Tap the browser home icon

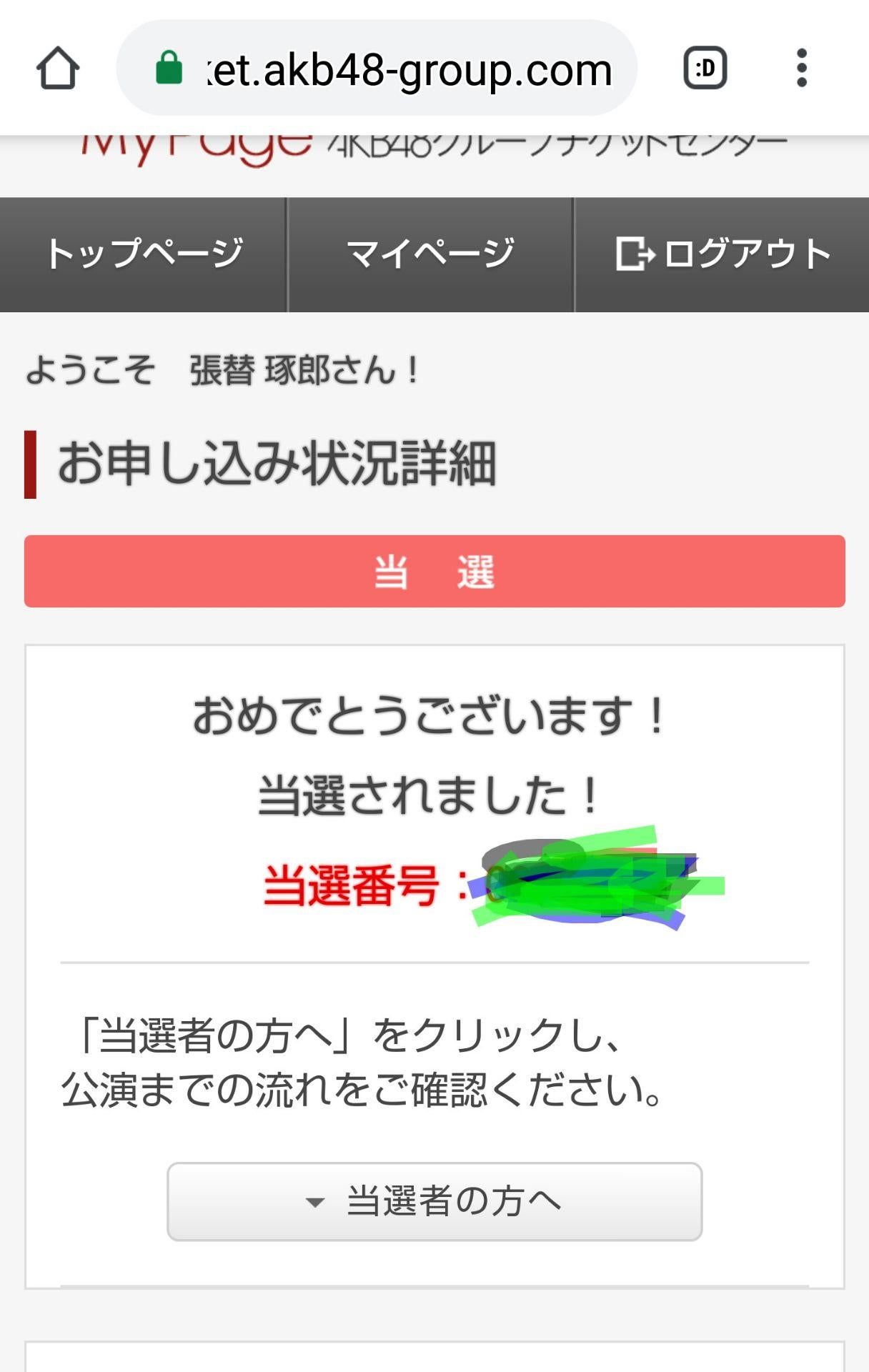pos(59,69)
